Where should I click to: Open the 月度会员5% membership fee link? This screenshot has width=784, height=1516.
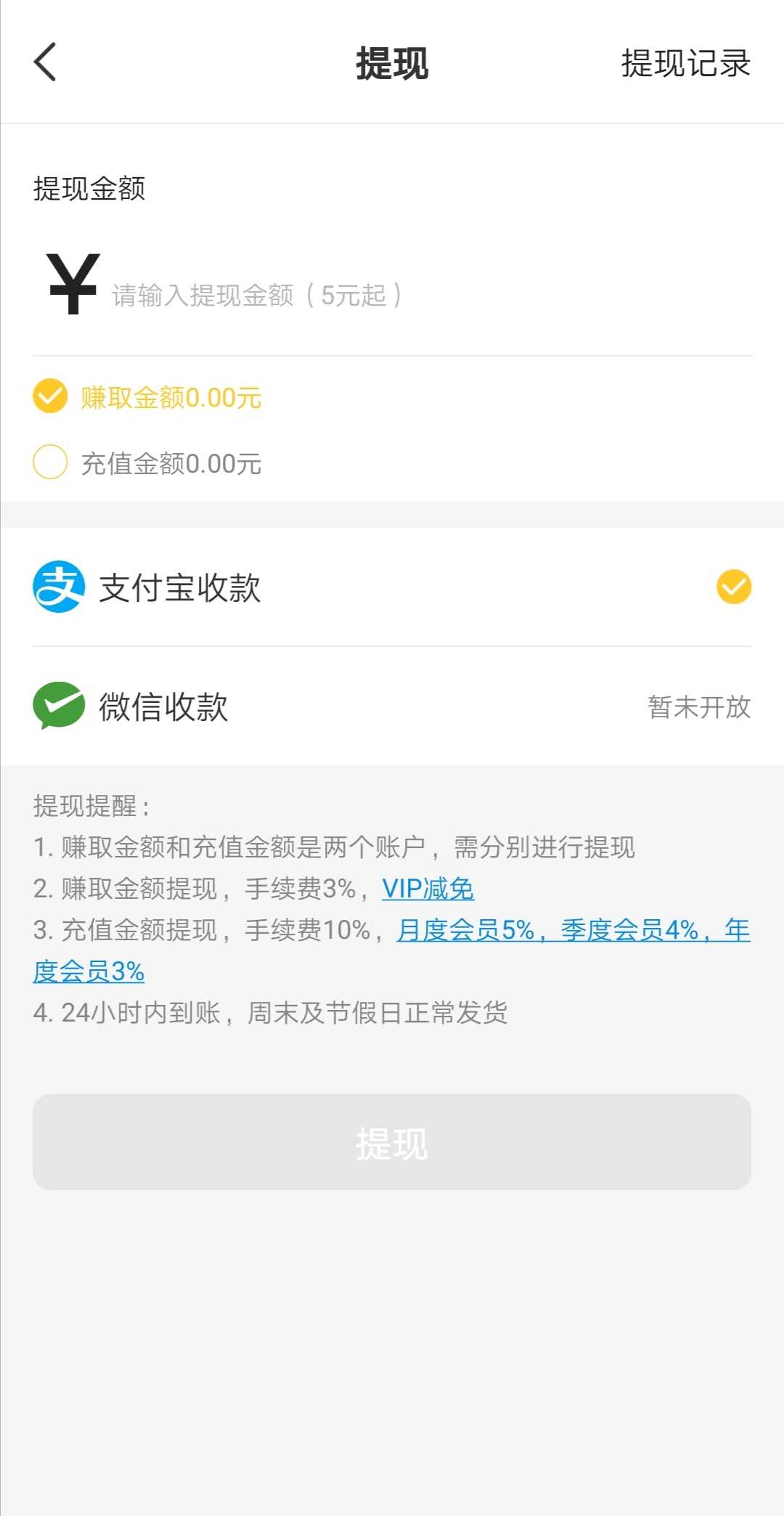(466, 930)
